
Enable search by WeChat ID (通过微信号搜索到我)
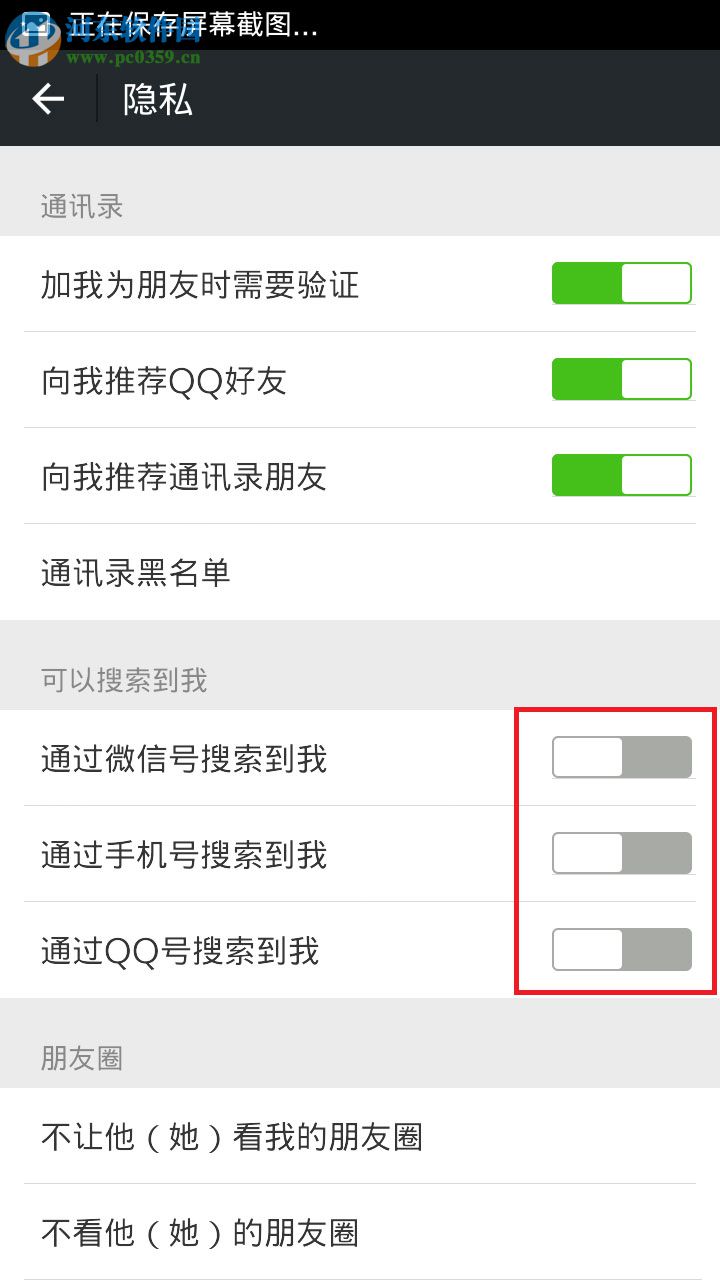(x=622, y=757)
